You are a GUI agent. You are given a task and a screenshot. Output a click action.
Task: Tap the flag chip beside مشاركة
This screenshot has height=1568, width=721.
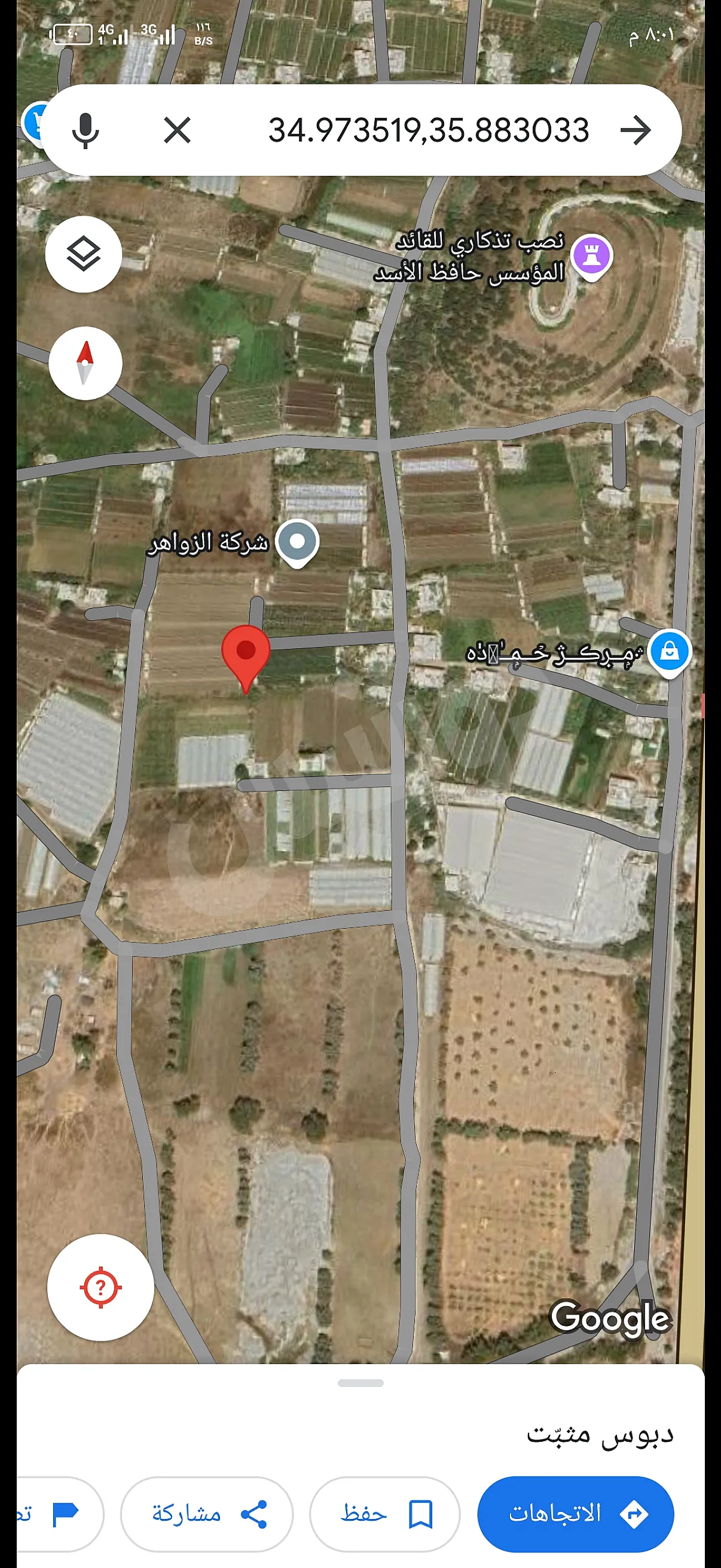tap(61, 1514)
